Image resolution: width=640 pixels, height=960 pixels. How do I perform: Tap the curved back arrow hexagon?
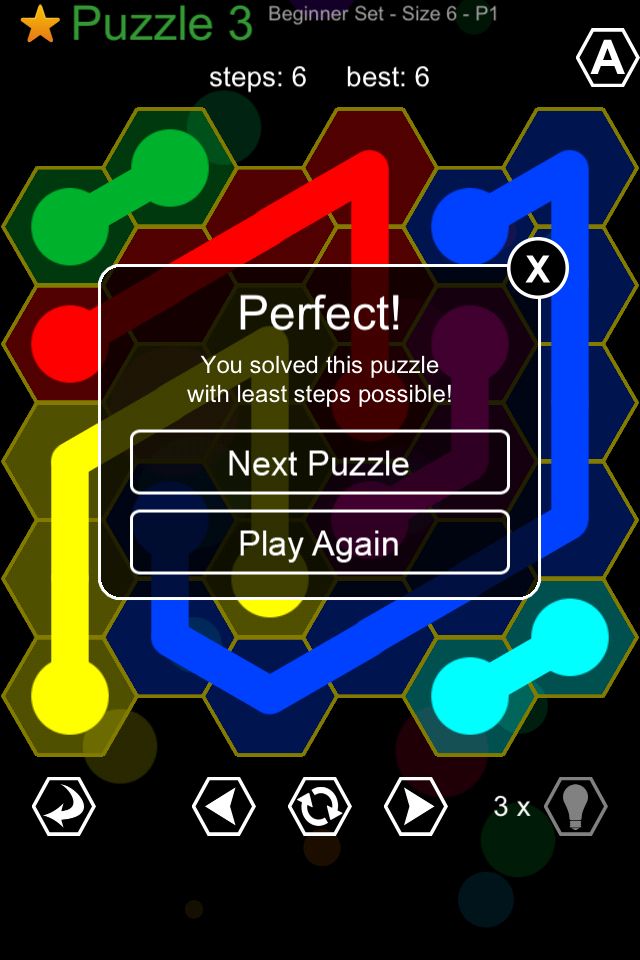[x=64, y=806]
